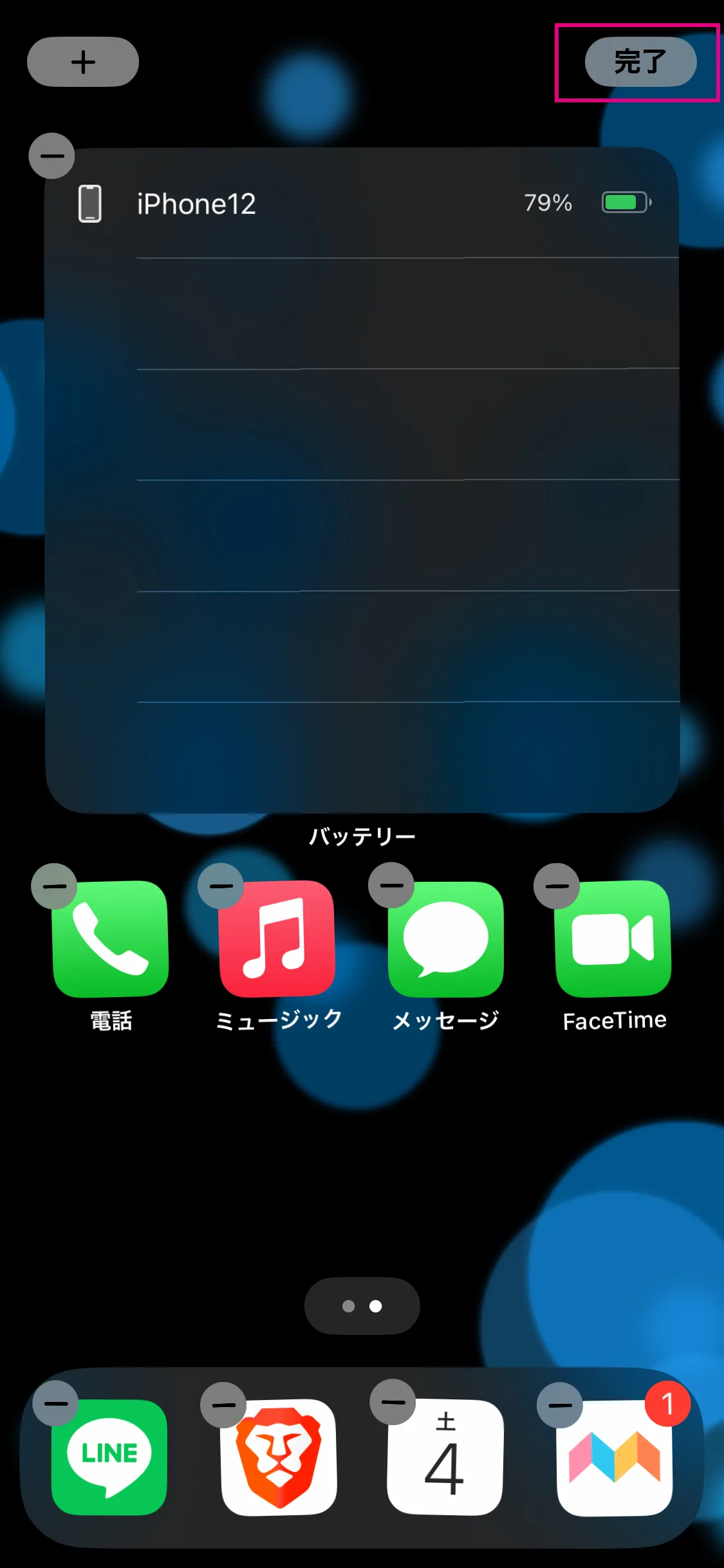
Task: Tap the minus badge on the 電話 icon
Action: [x=55, y=885]
